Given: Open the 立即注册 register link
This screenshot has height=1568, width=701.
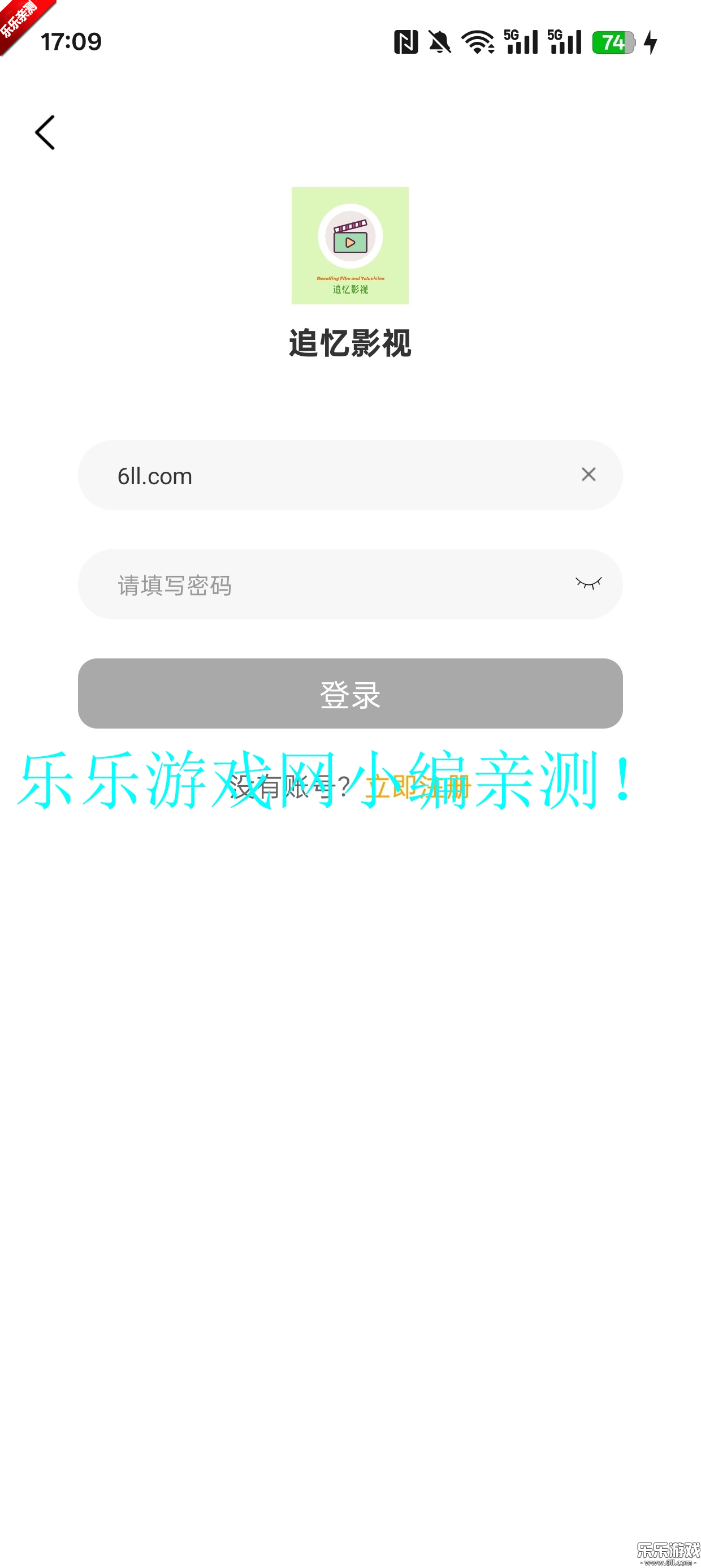Looking at the screenshot, I should click(x=417, y=787).
